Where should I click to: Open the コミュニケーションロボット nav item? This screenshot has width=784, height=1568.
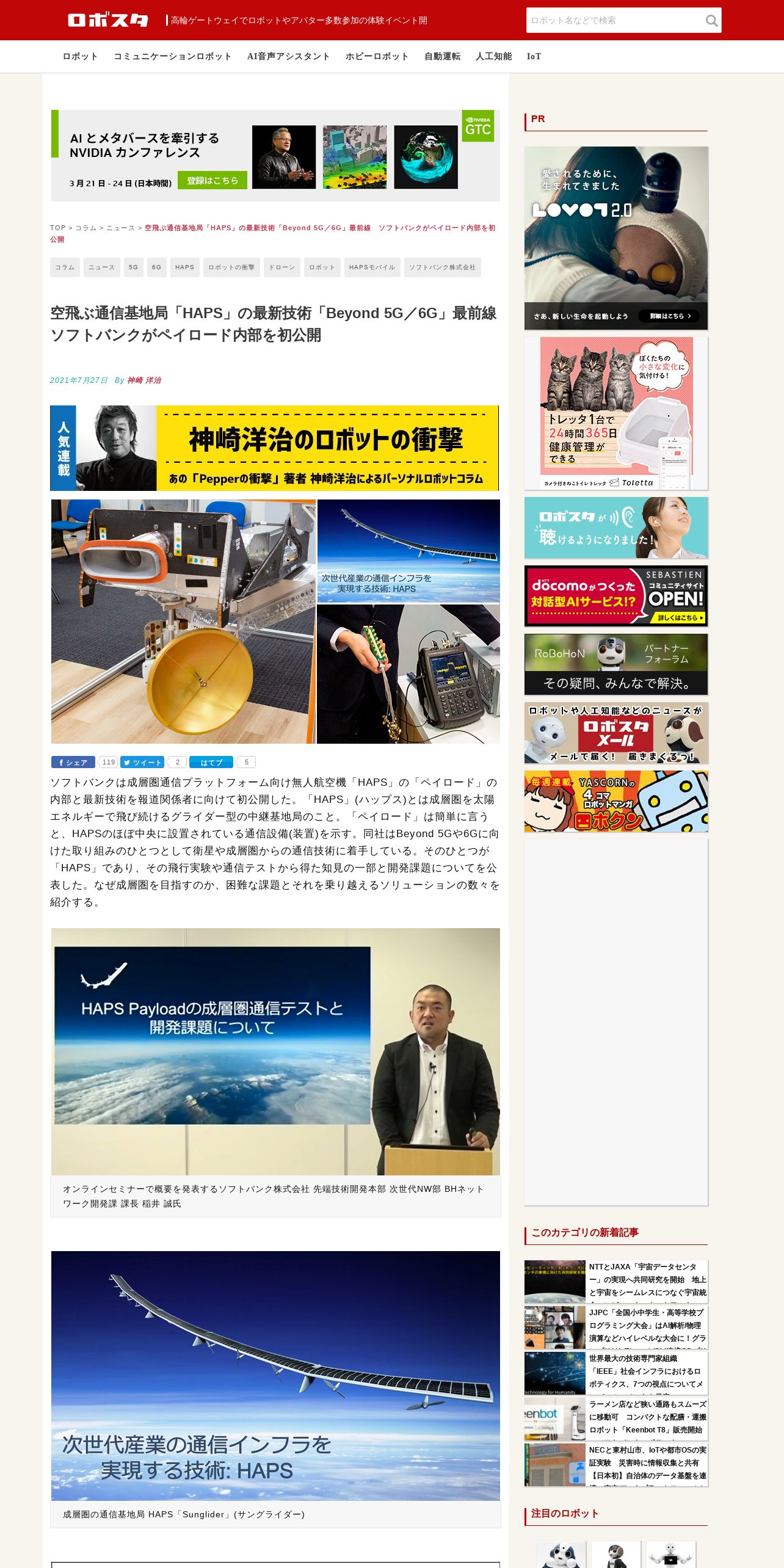173,56
